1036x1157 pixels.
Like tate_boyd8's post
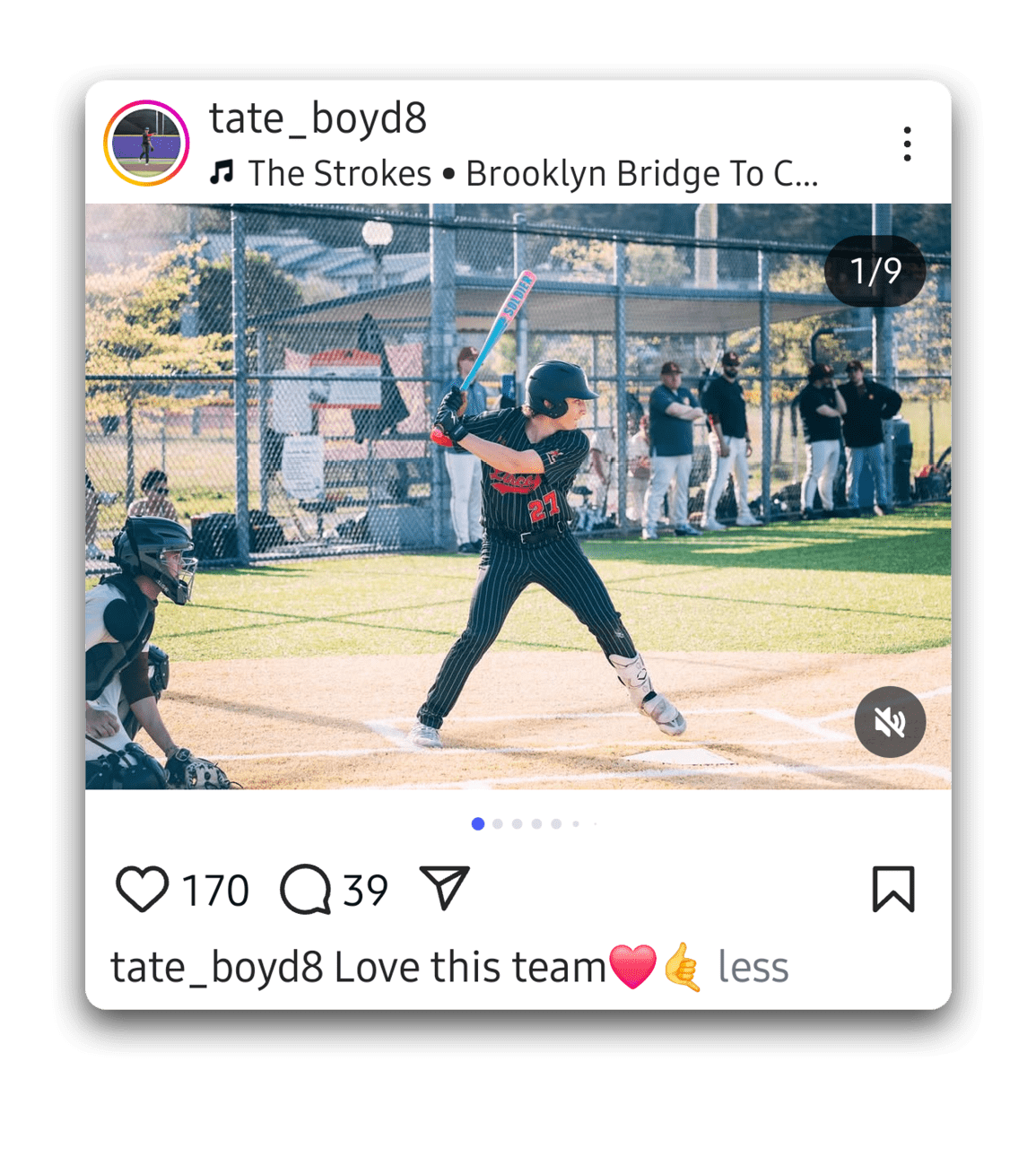coord(143,890)
